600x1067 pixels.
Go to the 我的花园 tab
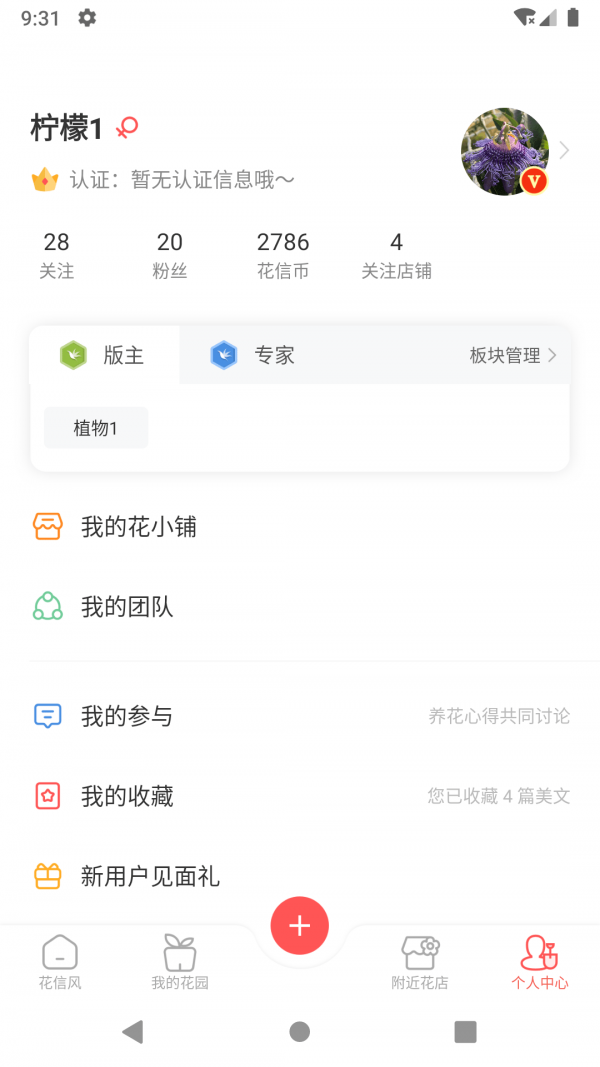click(x=180, y=962)
